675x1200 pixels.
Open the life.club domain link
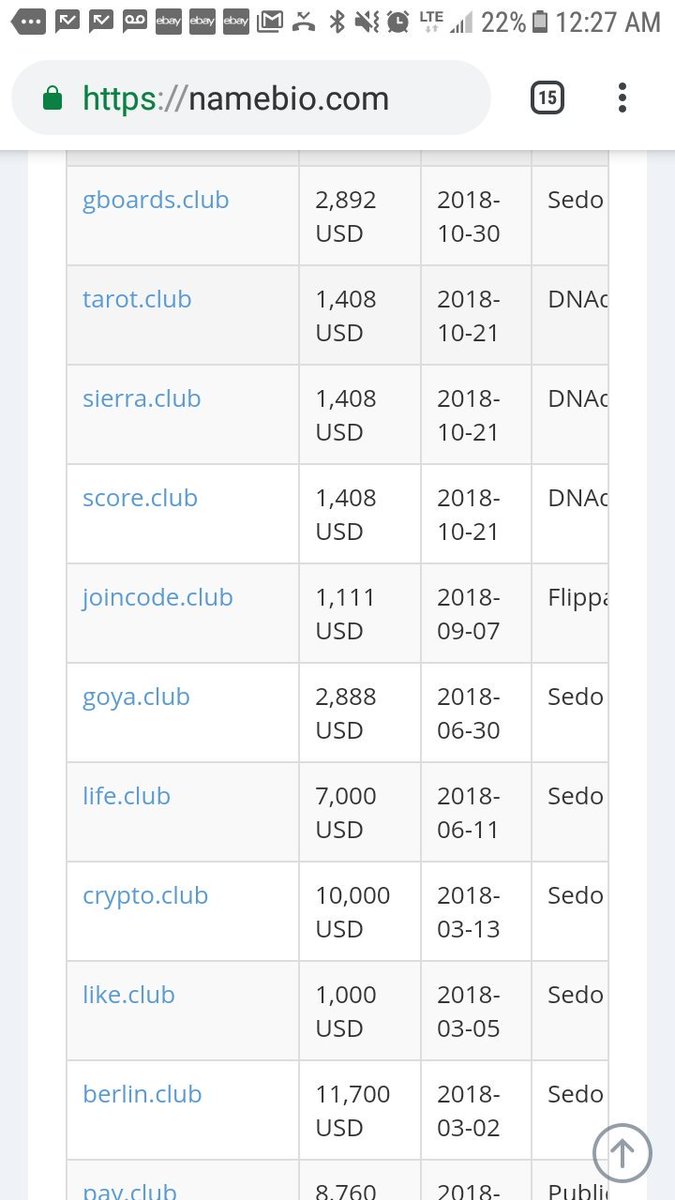127,796
